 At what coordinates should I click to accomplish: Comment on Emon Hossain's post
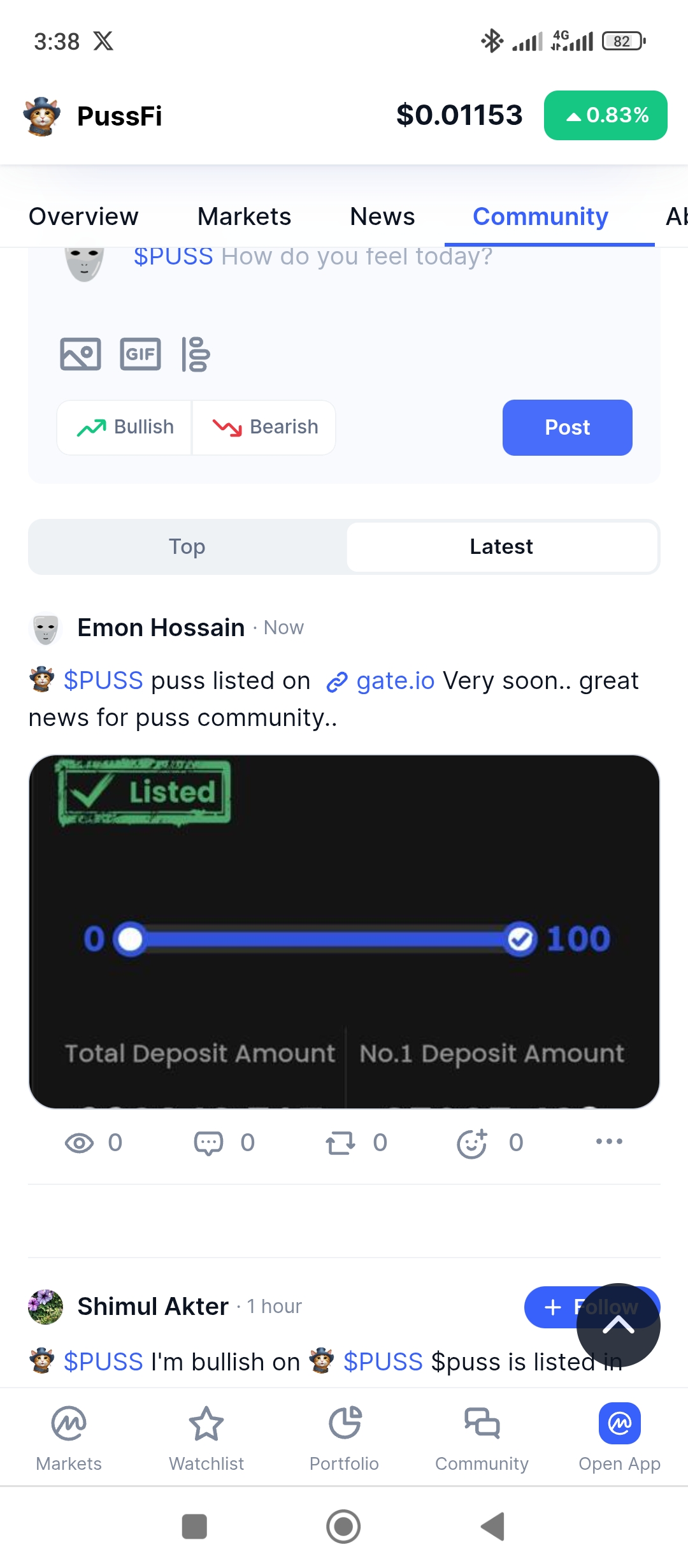(x=224, y=1143)
